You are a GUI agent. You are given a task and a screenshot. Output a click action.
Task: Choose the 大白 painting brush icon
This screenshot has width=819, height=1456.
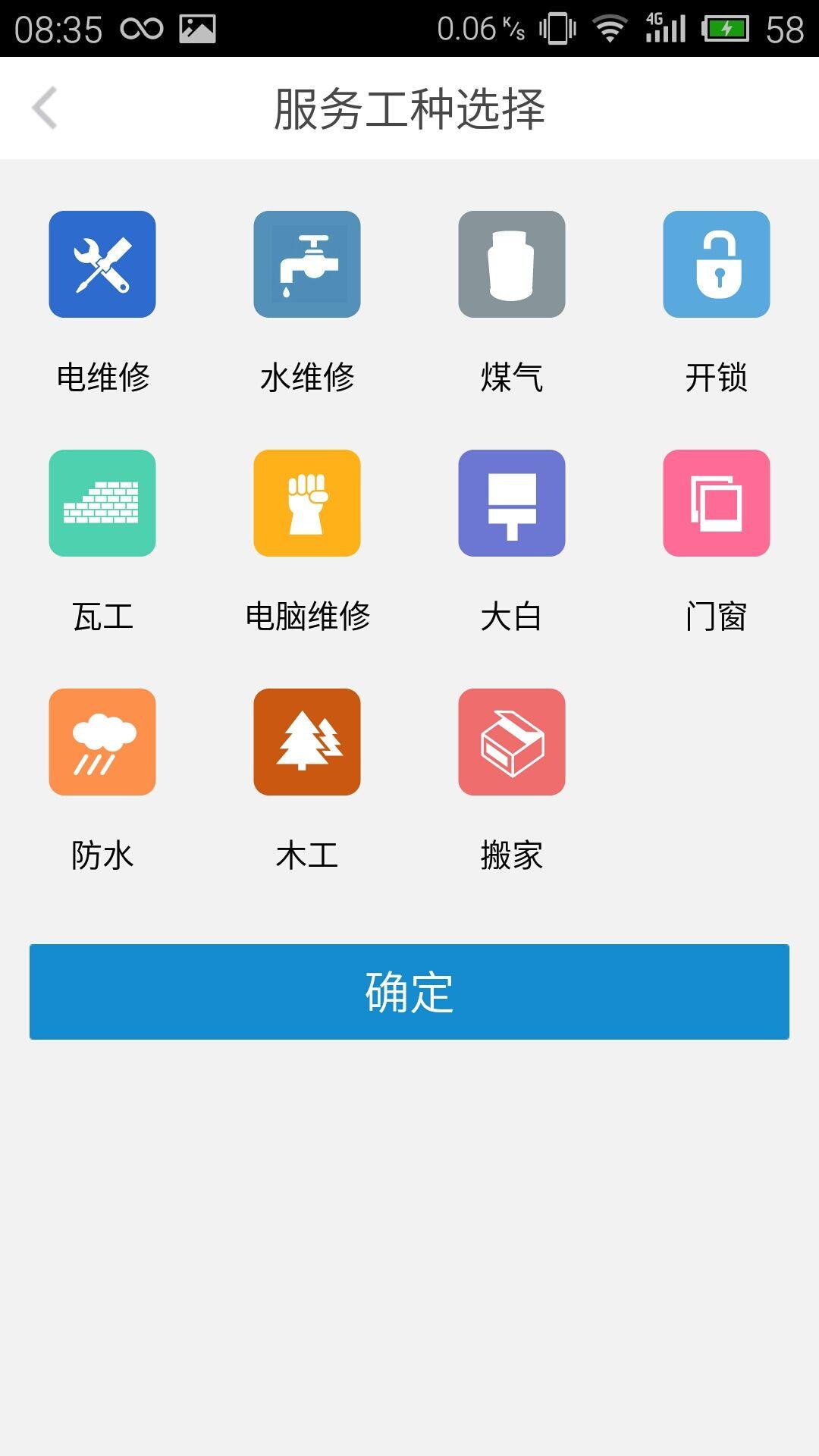[512, 503]
